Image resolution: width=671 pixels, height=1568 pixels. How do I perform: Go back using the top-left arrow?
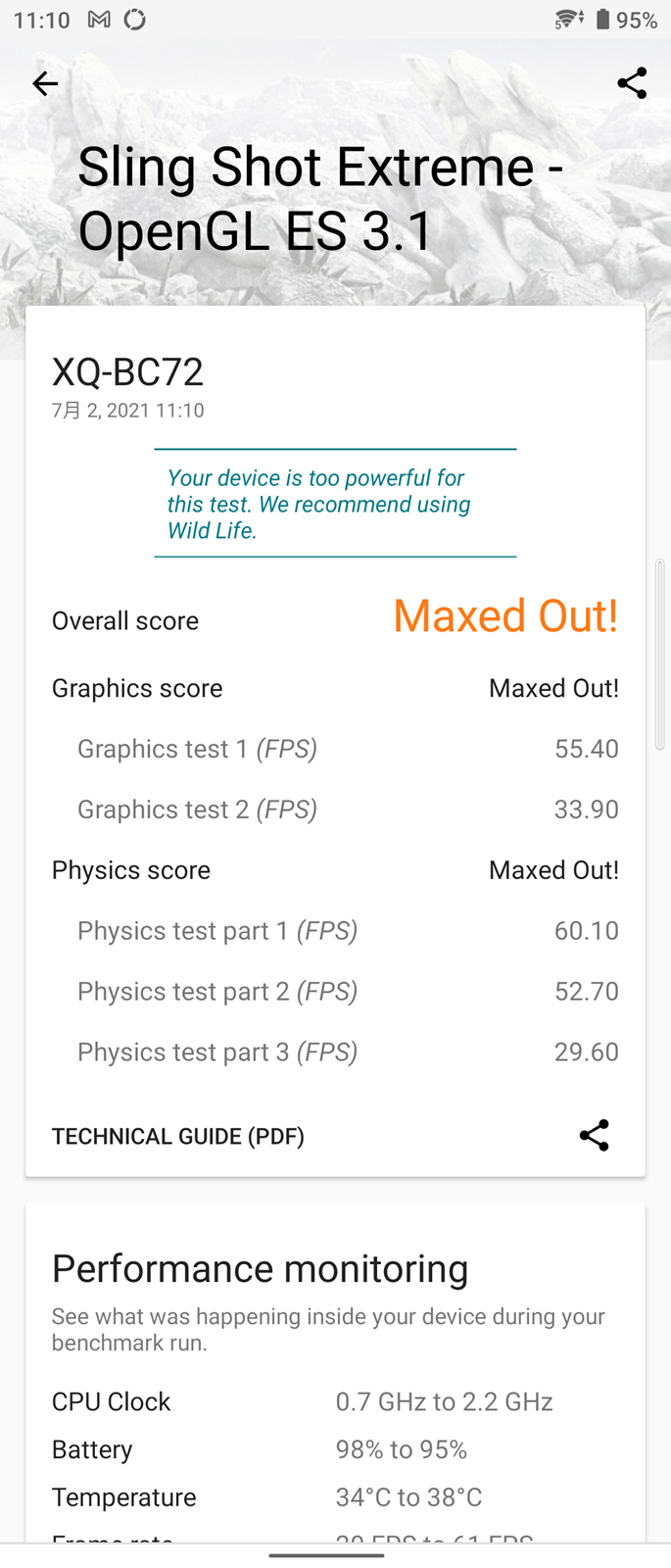45,84
